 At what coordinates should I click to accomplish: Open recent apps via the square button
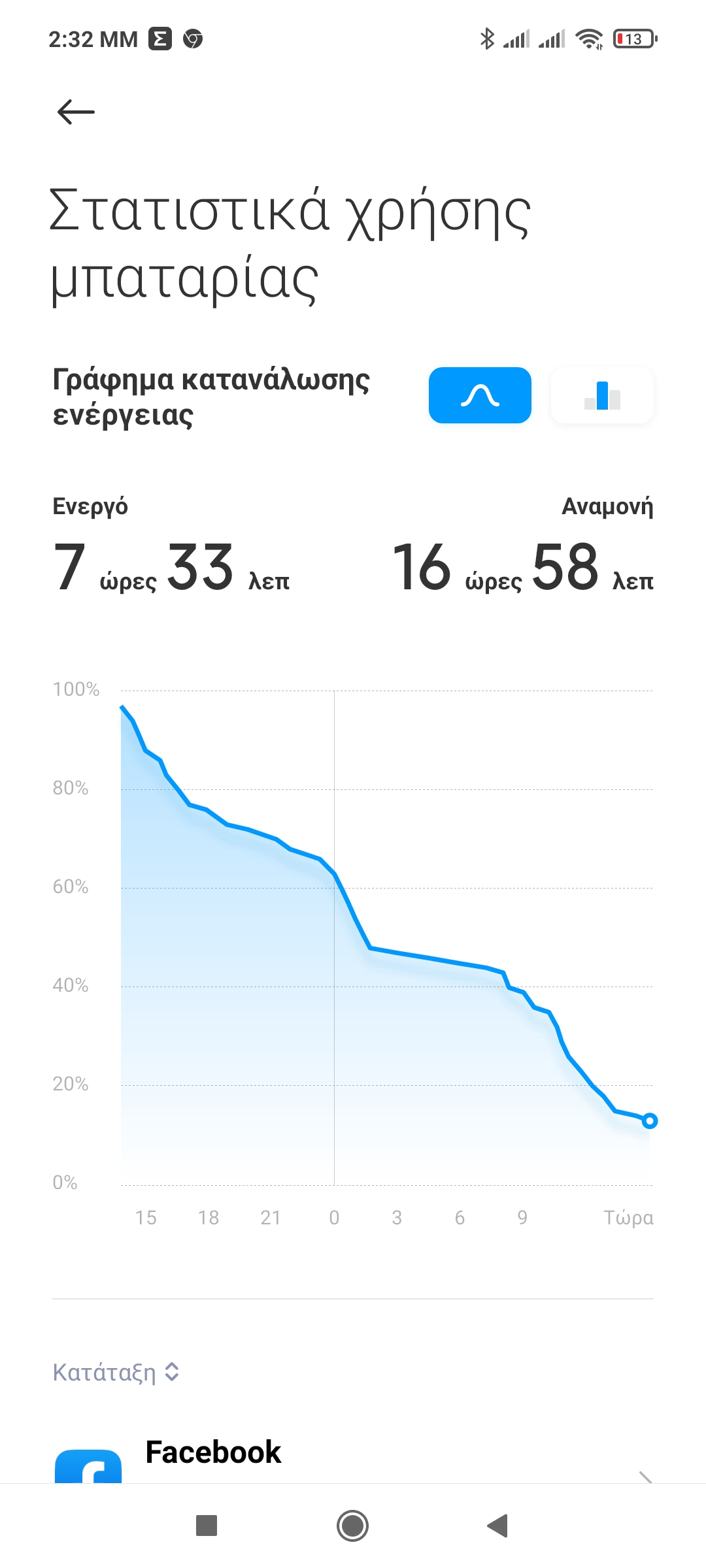pyautogui.click(x=207, y=1526)
